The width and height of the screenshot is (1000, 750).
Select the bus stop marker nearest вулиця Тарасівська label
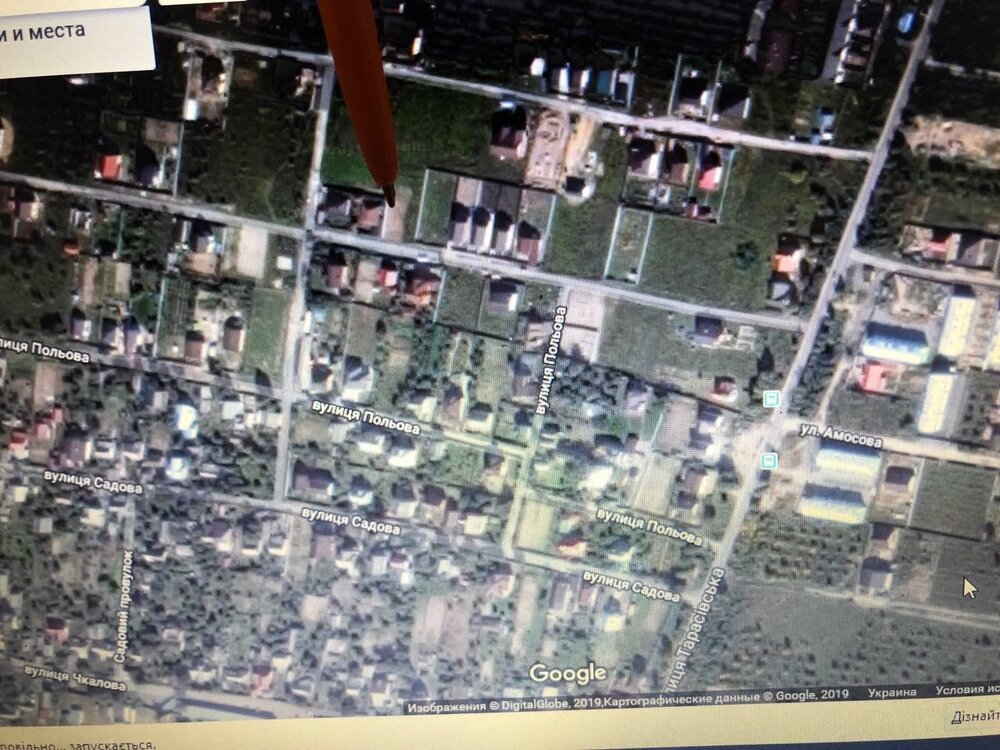point(769,461)
